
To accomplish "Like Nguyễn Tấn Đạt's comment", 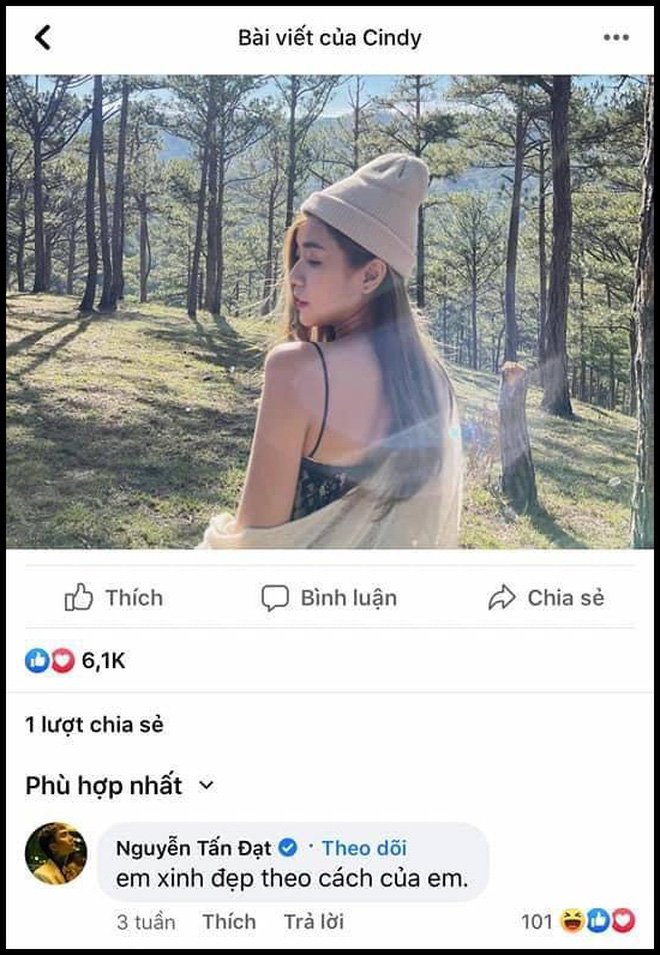I will [229, 921].
